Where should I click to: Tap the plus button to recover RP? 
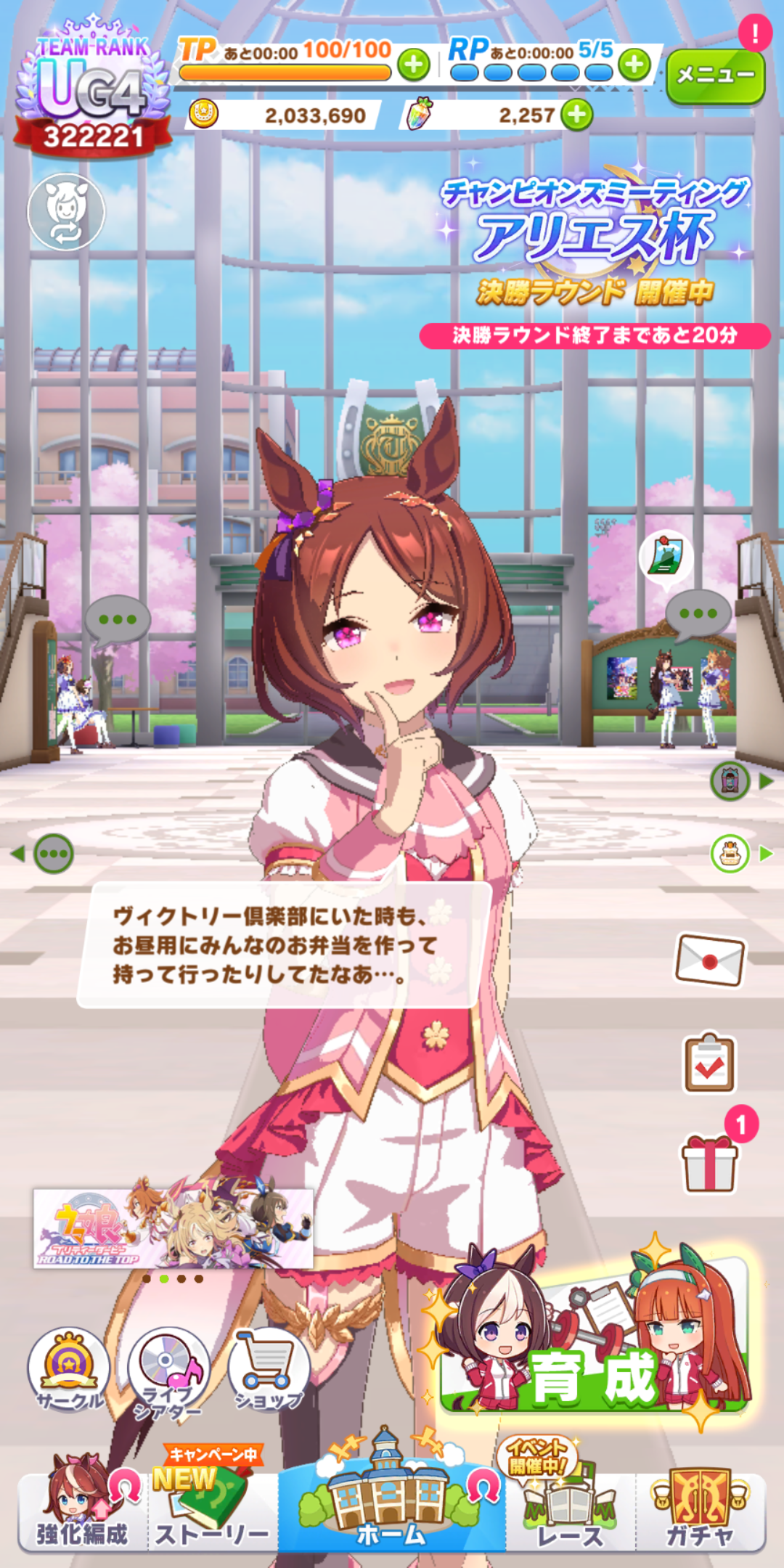[635, 65]
